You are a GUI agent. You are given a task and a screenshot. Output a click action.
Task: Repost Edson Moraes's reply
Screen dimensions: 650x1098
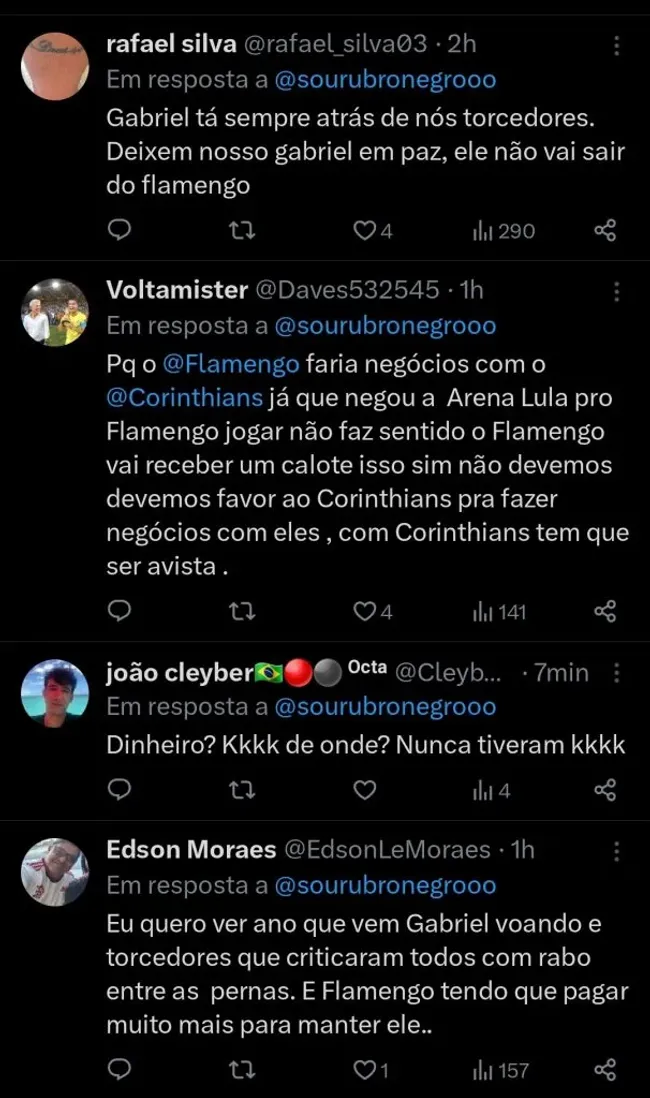[242, 1071]
